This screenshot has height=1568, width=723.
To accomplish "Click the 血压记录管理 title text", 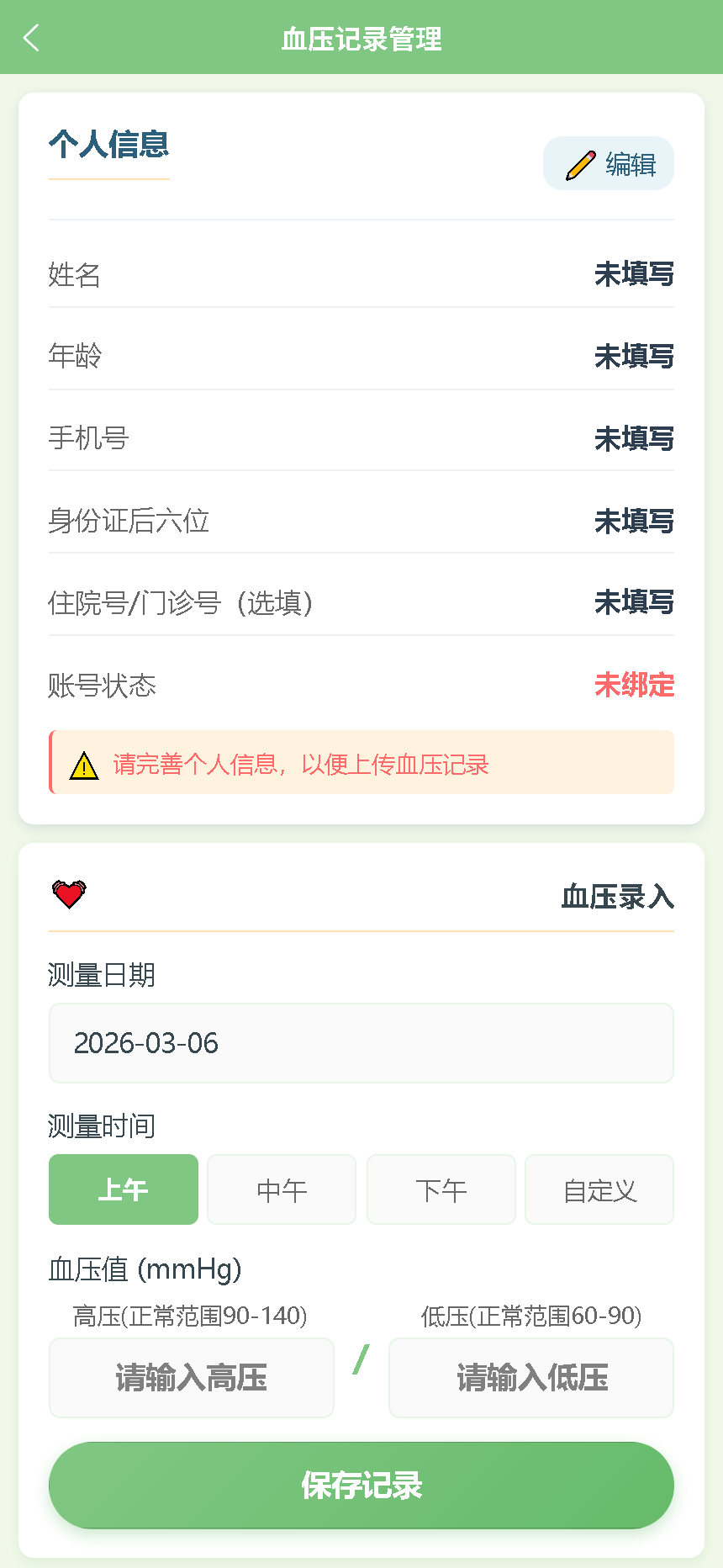I will pos(361,37).
